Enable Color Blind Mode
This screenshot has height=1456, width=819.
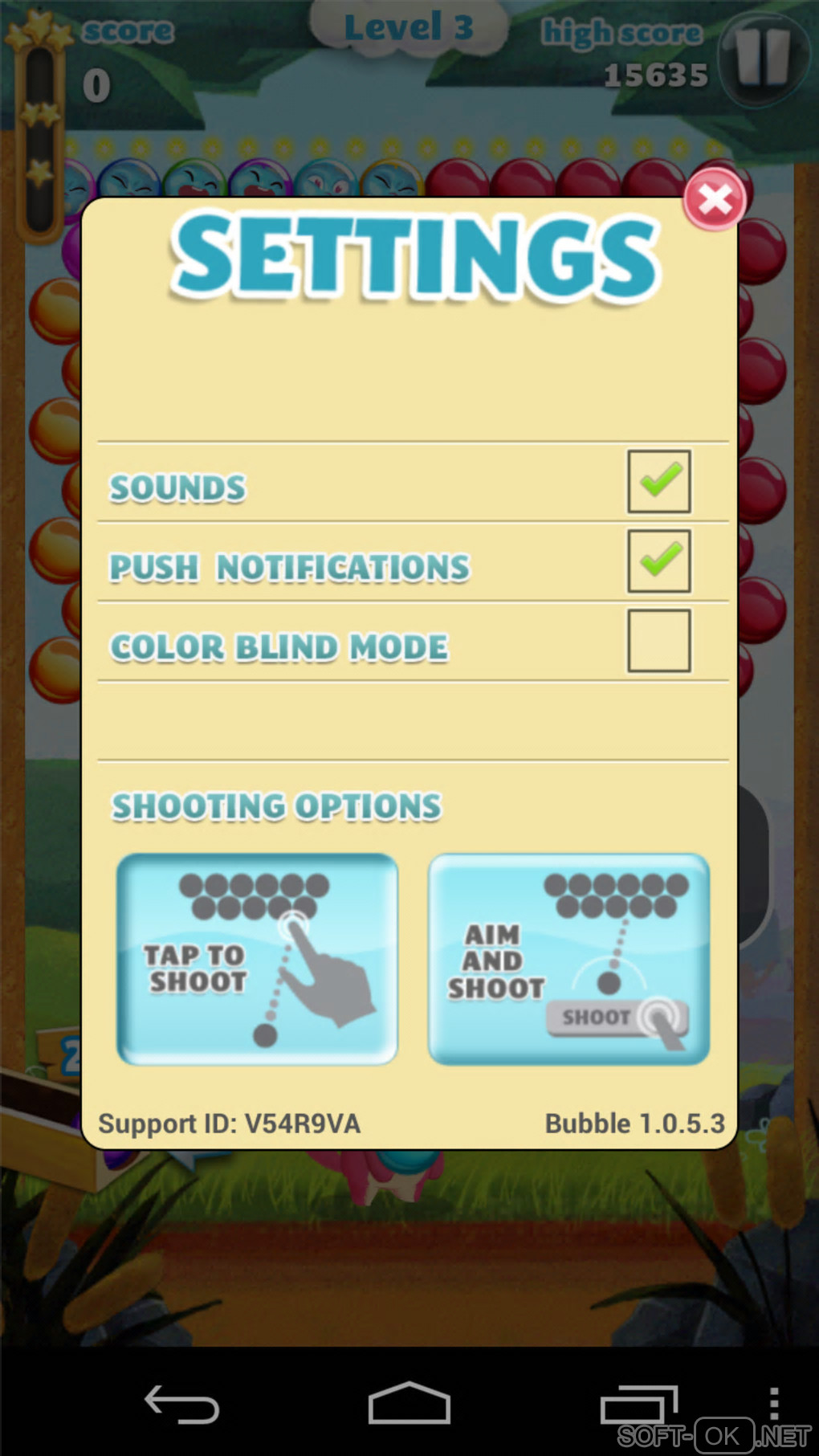(658, 640)
